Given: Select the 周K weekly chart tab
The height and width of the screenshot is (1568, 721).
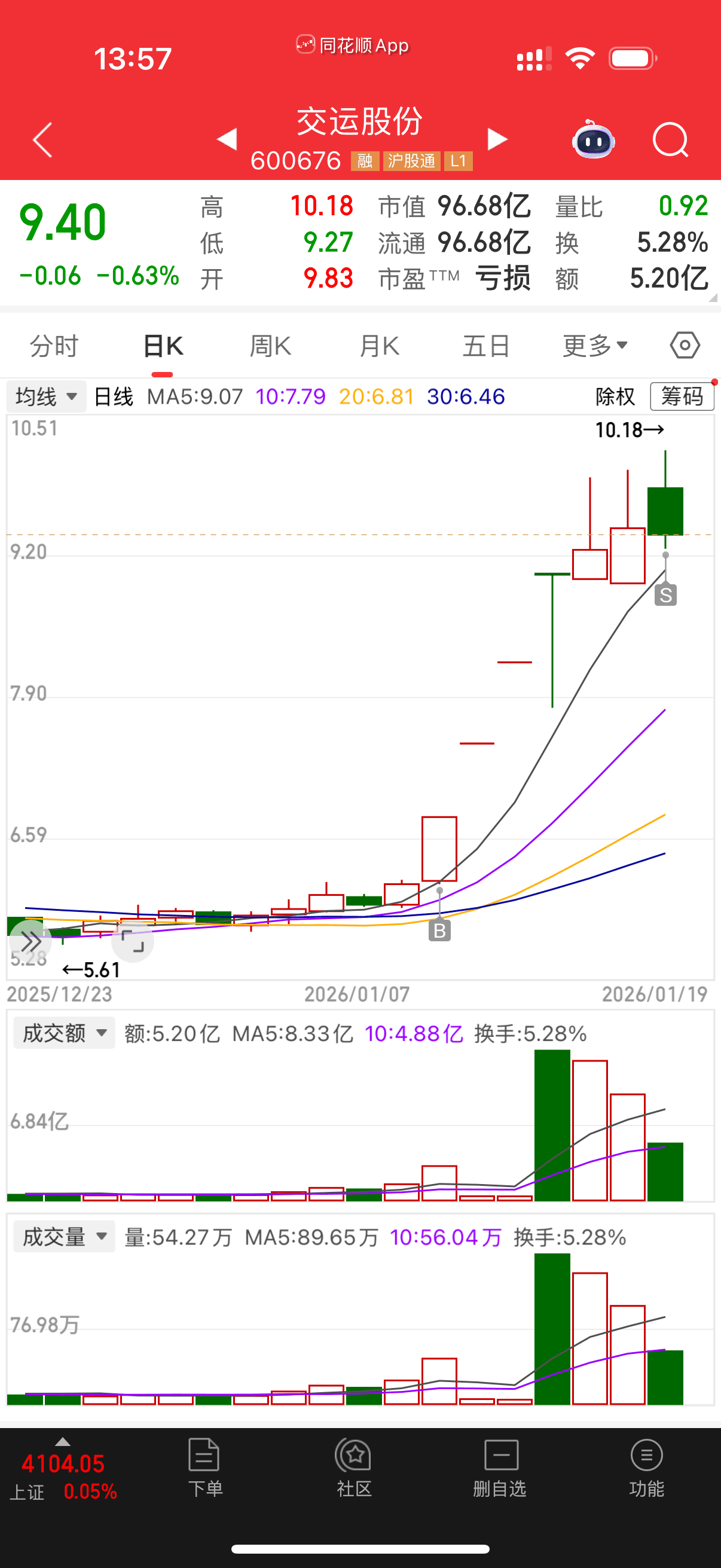Looking at the screenshot, I should [270, 346].
